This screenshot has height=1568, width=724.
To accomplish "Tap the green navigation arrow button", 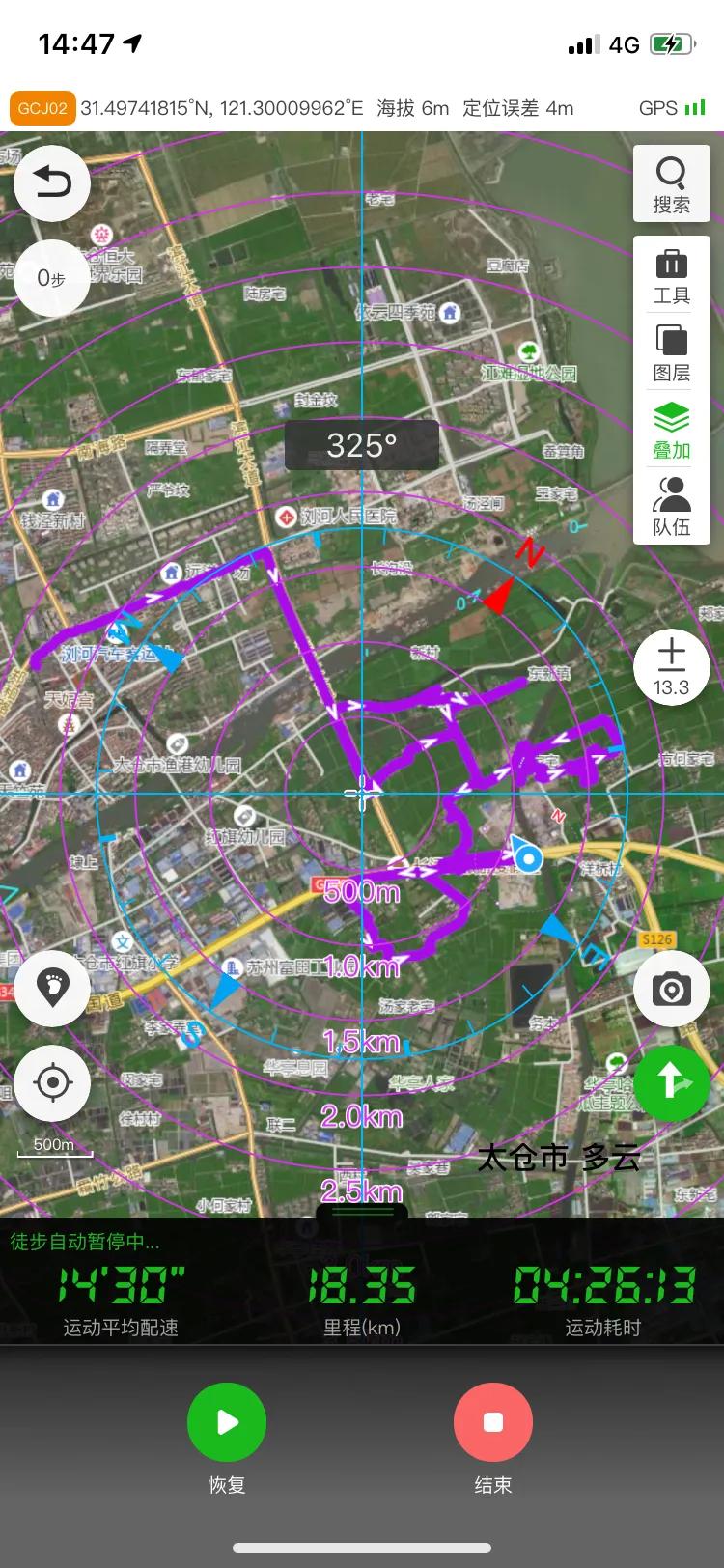I will (x=671, y=1082).
